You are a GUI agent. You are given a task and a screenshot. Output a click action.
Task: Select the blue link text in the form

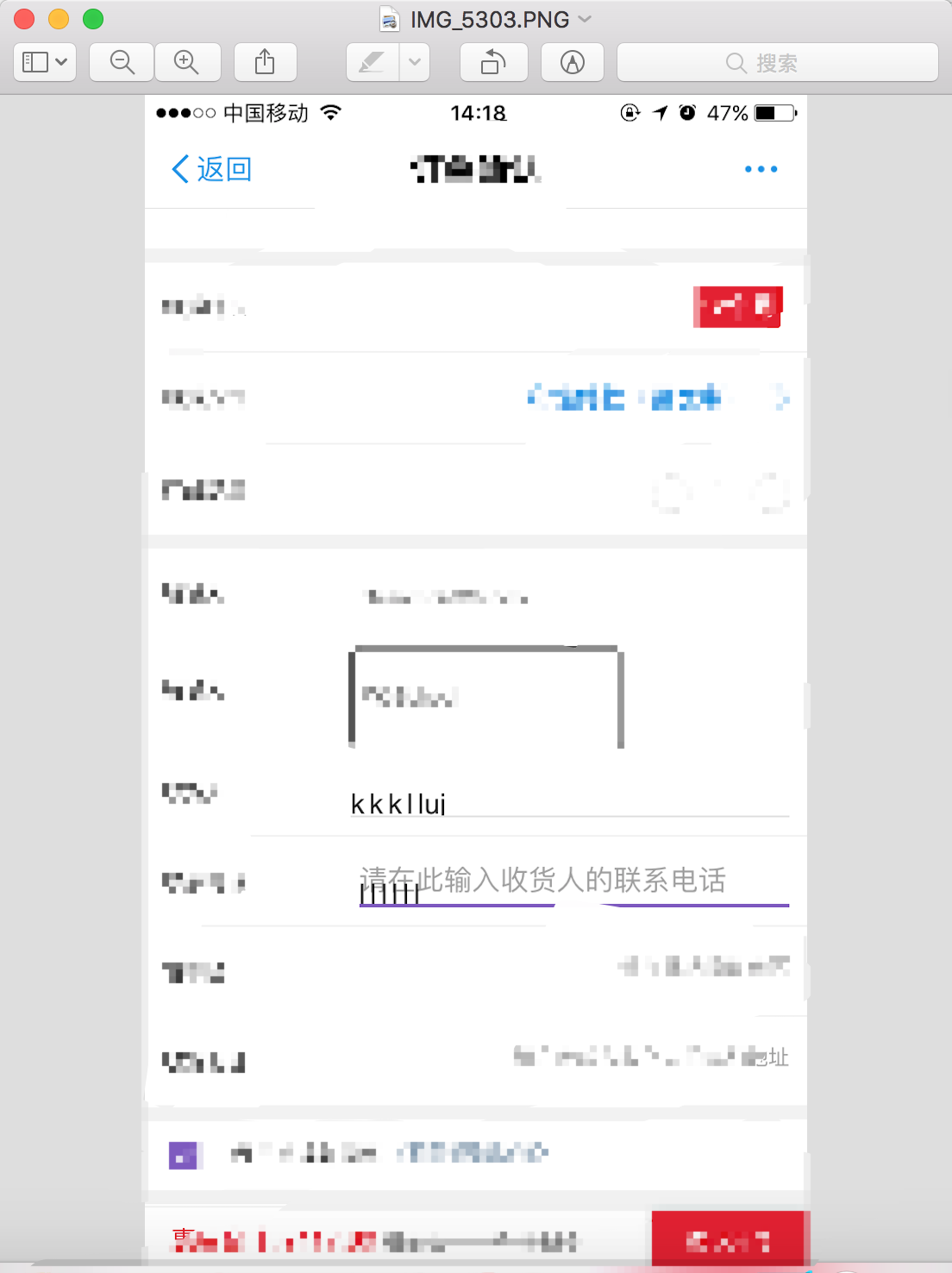coord(625,398)
